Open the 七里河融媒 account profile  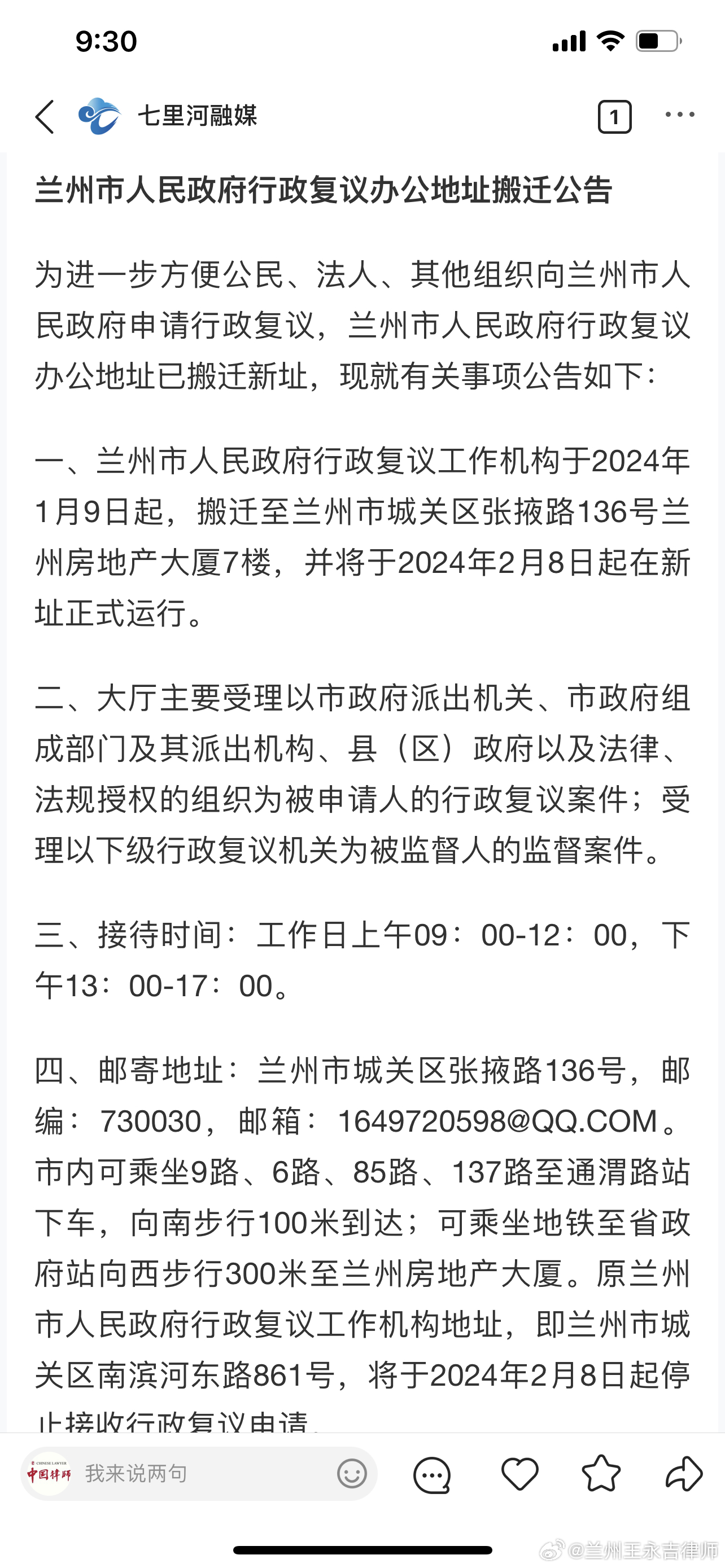[168, 116]
